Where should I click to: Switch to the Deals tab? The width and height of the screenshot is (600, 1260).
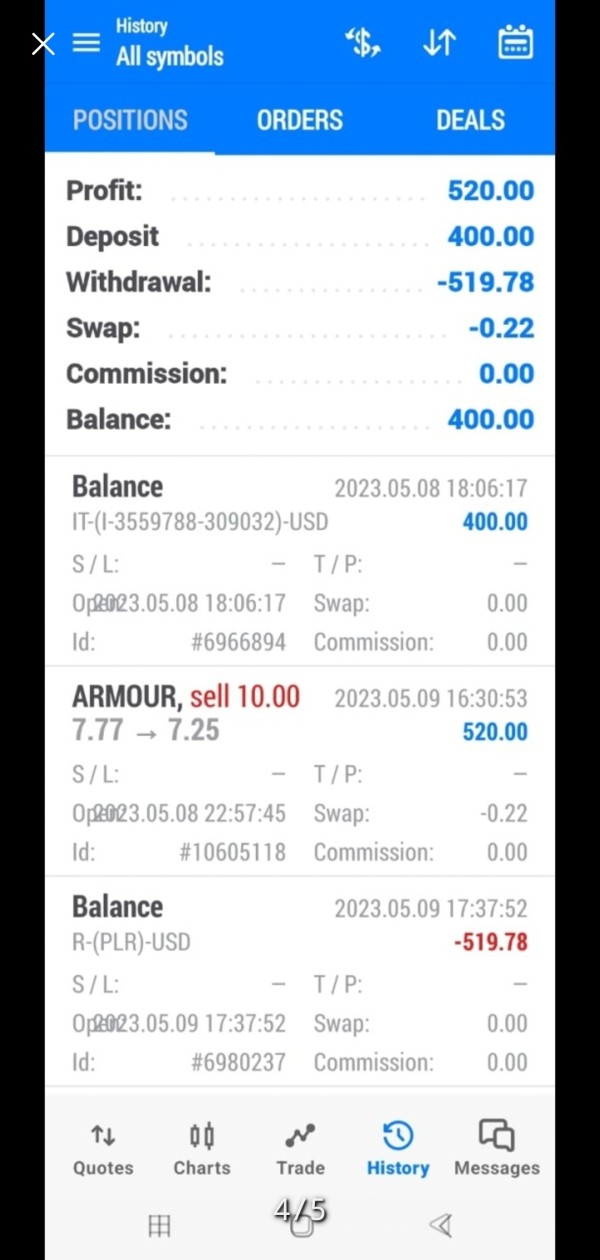[470, 120]
